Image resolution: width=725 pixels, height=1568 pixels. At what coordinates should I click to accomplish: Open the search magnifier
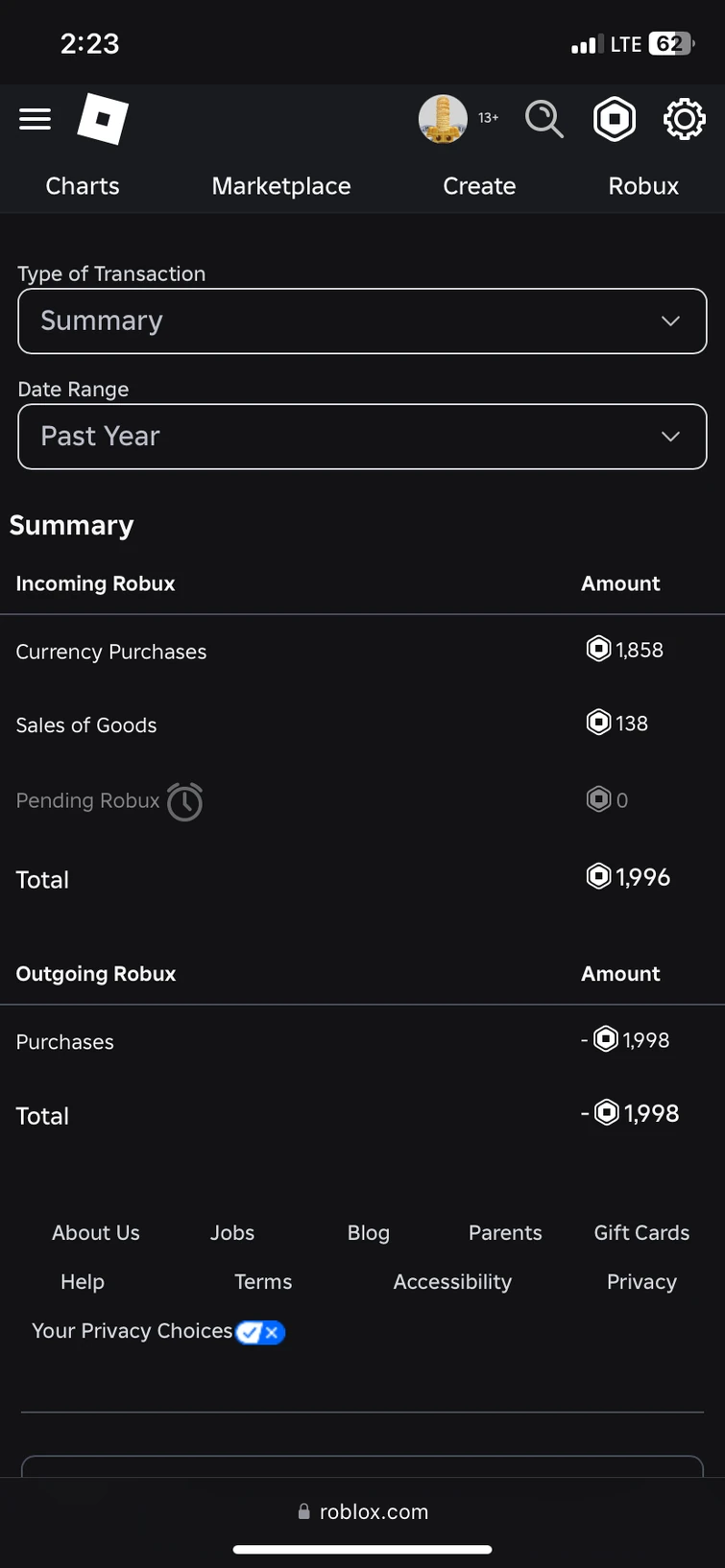click(x=544, y=118)
